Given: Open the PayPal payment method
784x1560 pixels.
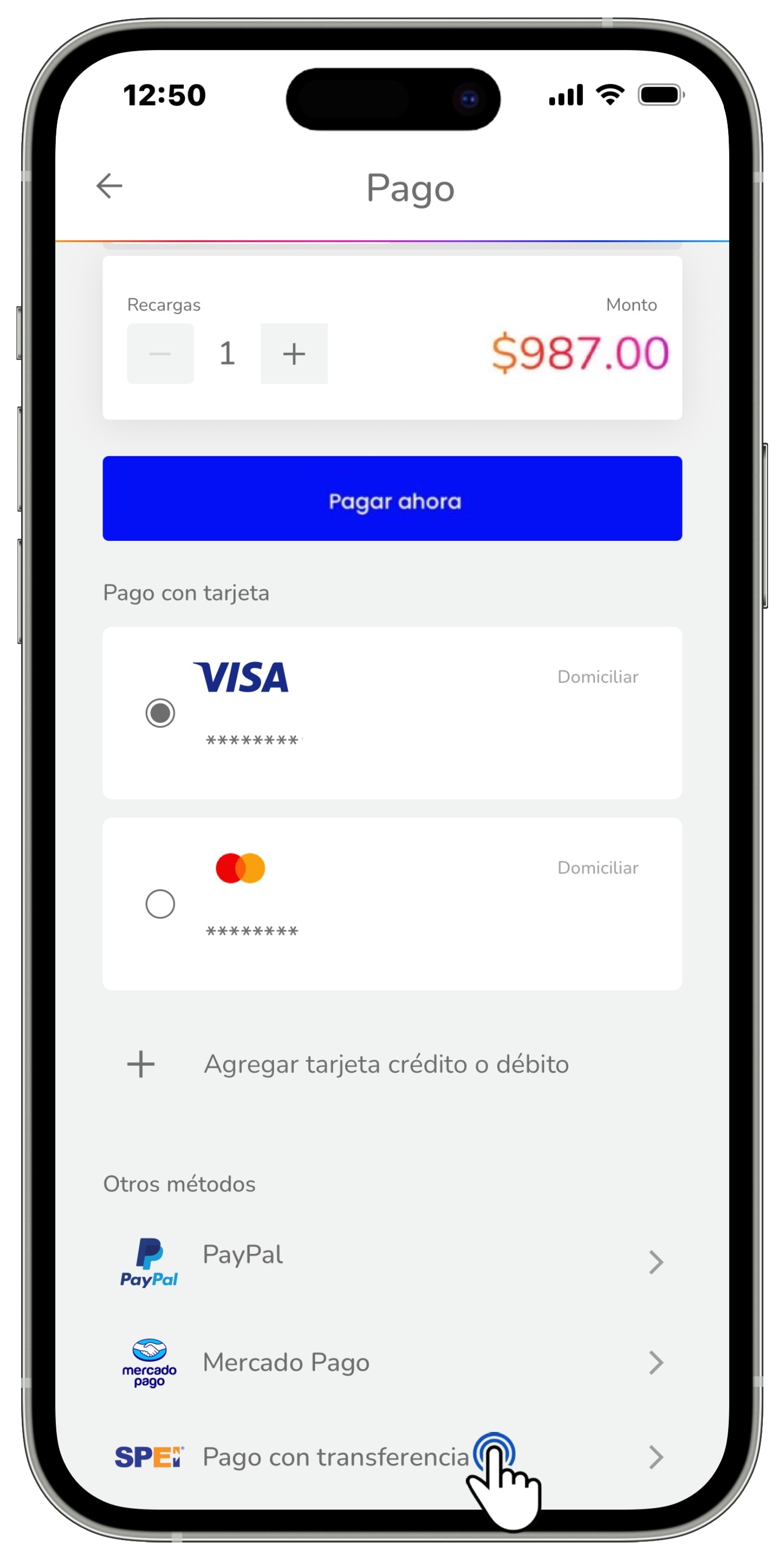Looking at the screenshot, I should [393, 1262].
